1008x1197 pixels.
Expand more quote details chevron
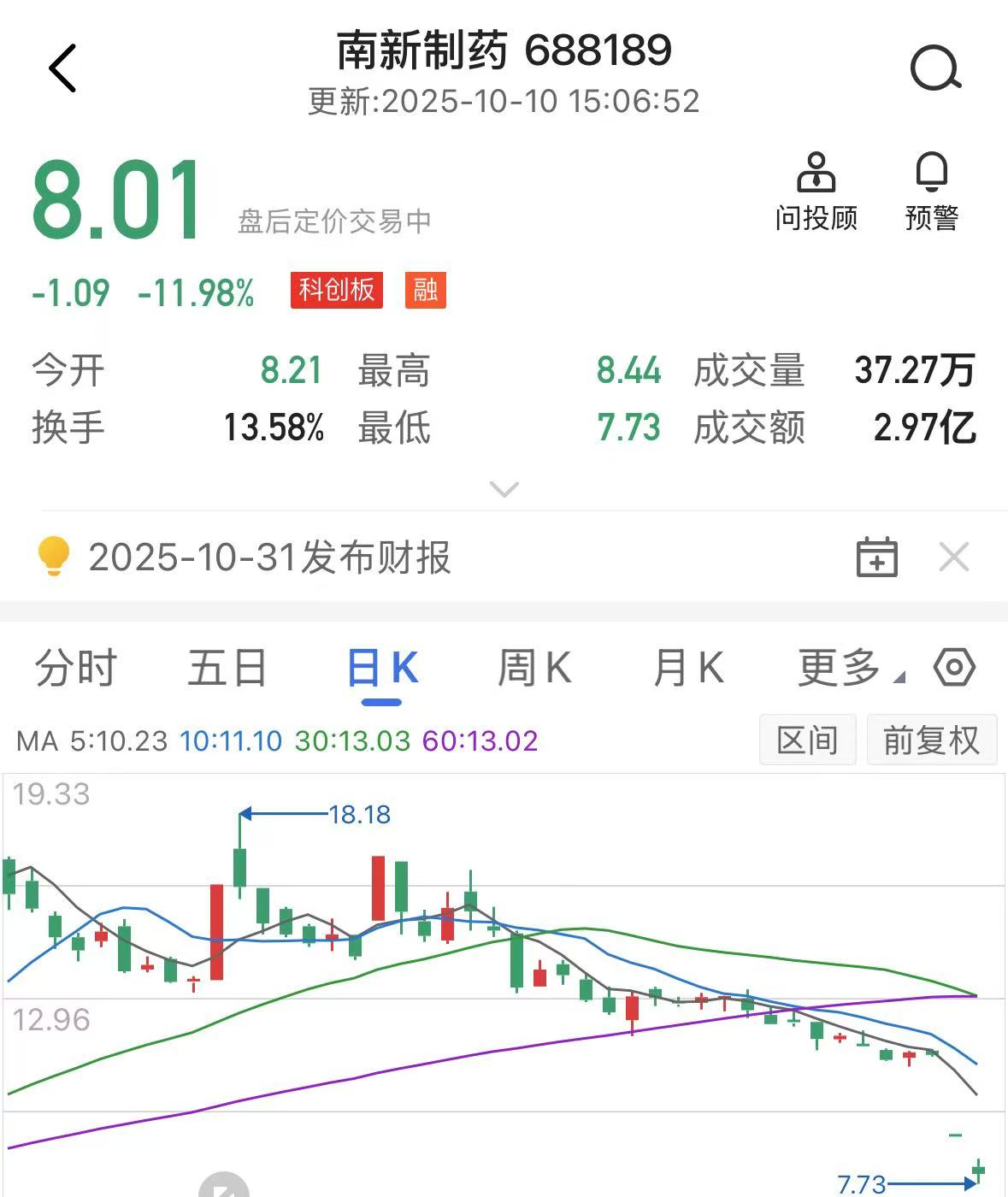click(504, 490)
